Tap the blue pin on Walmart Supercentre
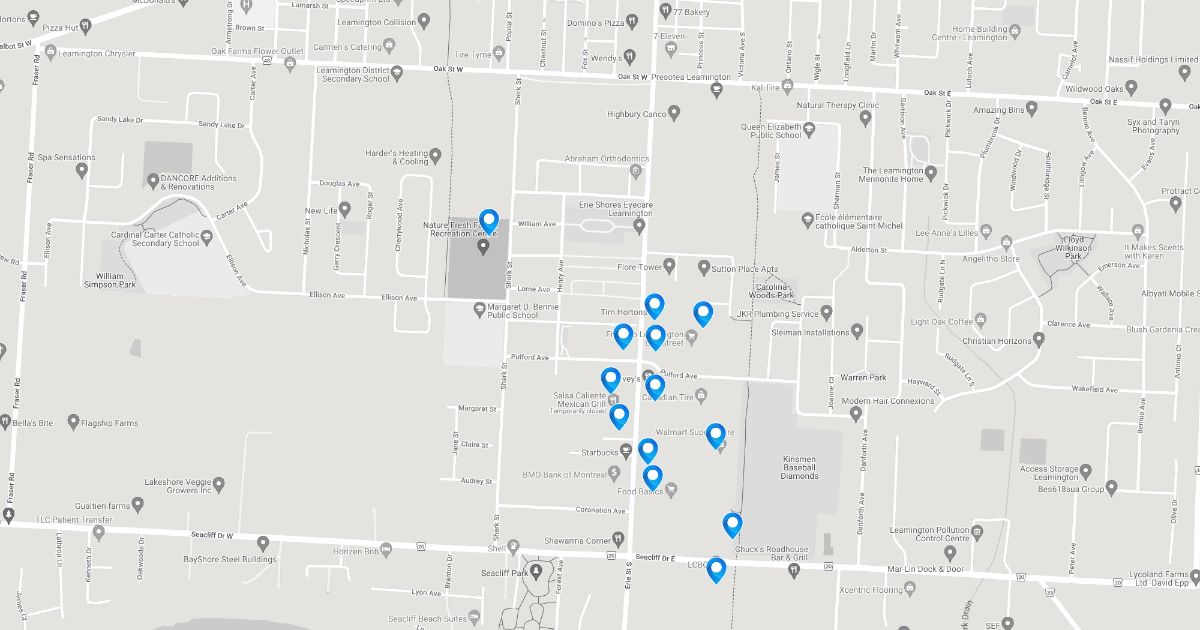 pos(716,434)
